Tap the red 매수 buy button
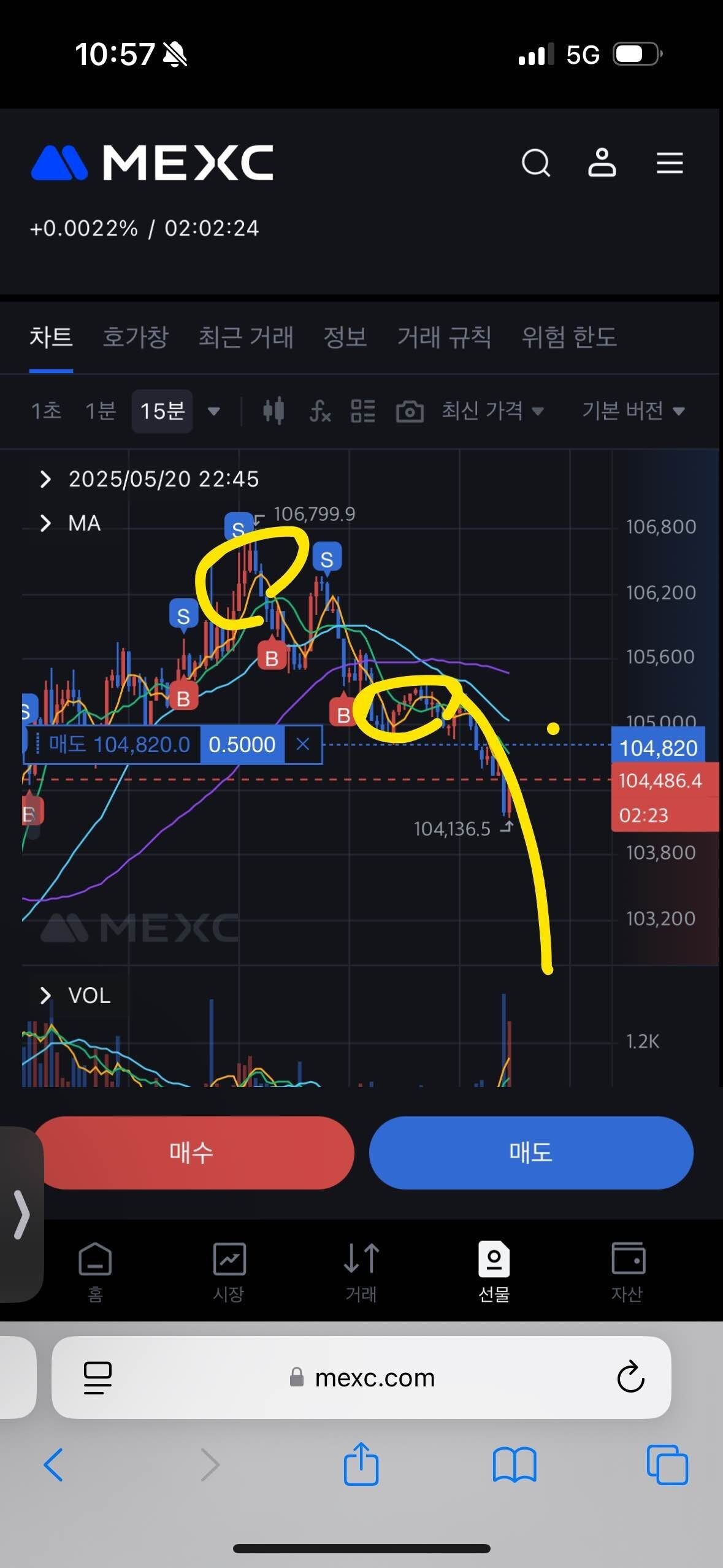Image resolution: width=723 pixels, height=1568 pixels. click(192, 1153)
